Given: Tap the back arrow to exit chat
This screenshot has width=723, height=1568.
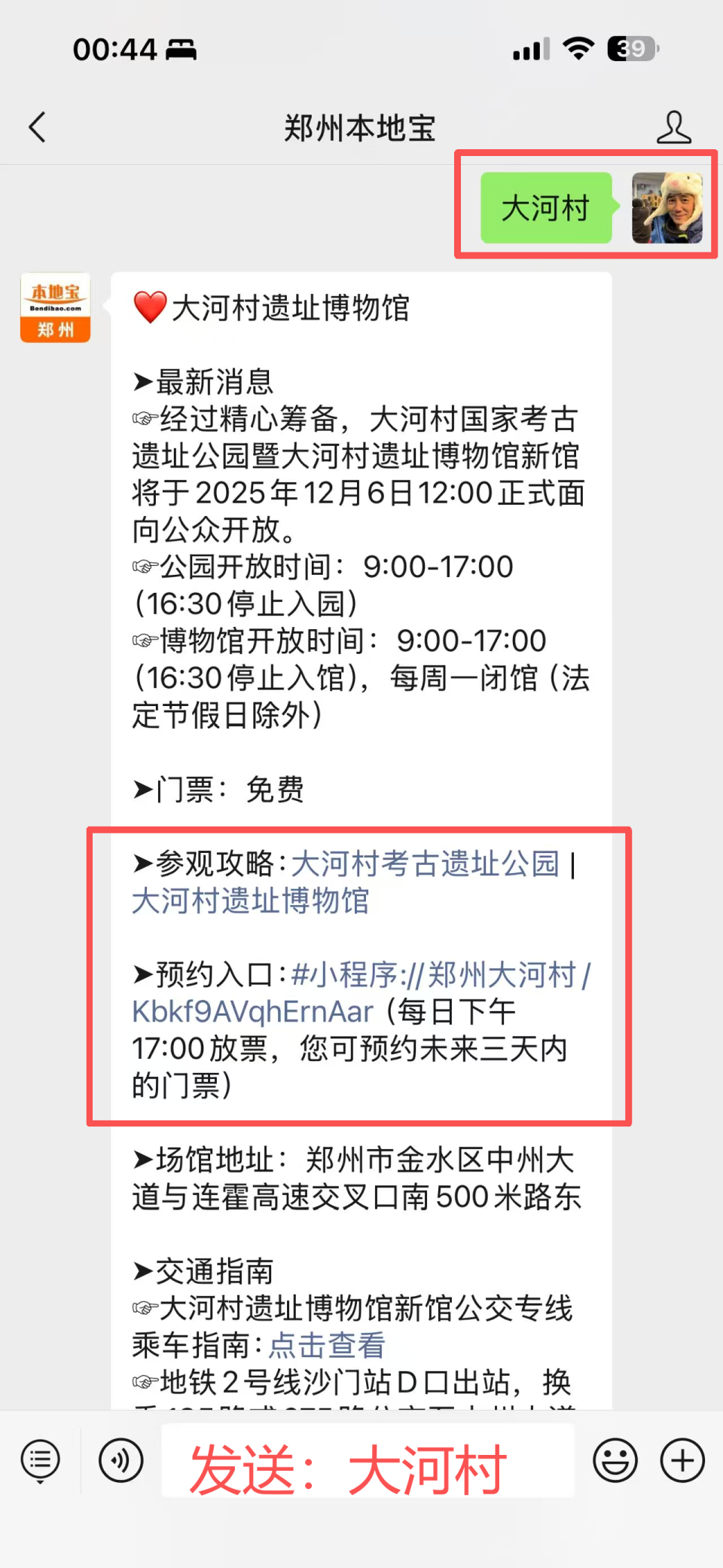Looking at the screenshot, I should click(37, 127).
